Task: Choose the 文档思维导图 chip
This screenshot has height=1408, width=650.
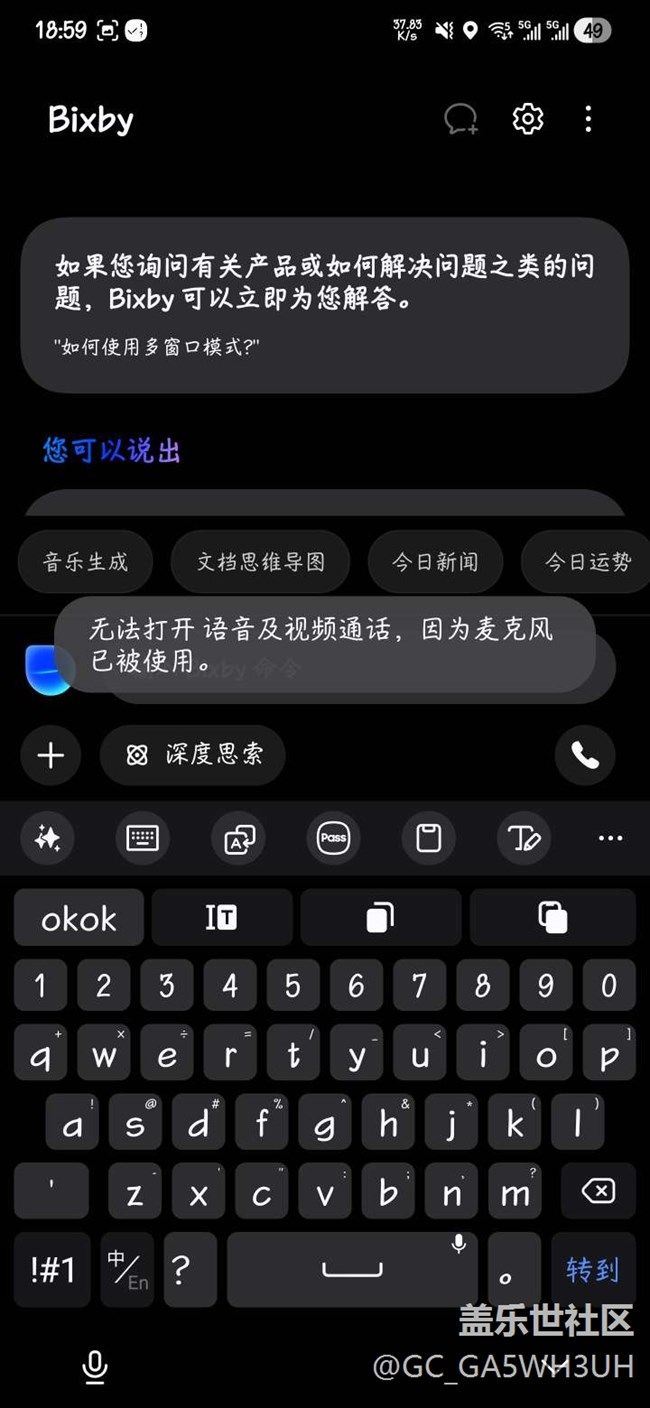Action: tap(261, 562)
